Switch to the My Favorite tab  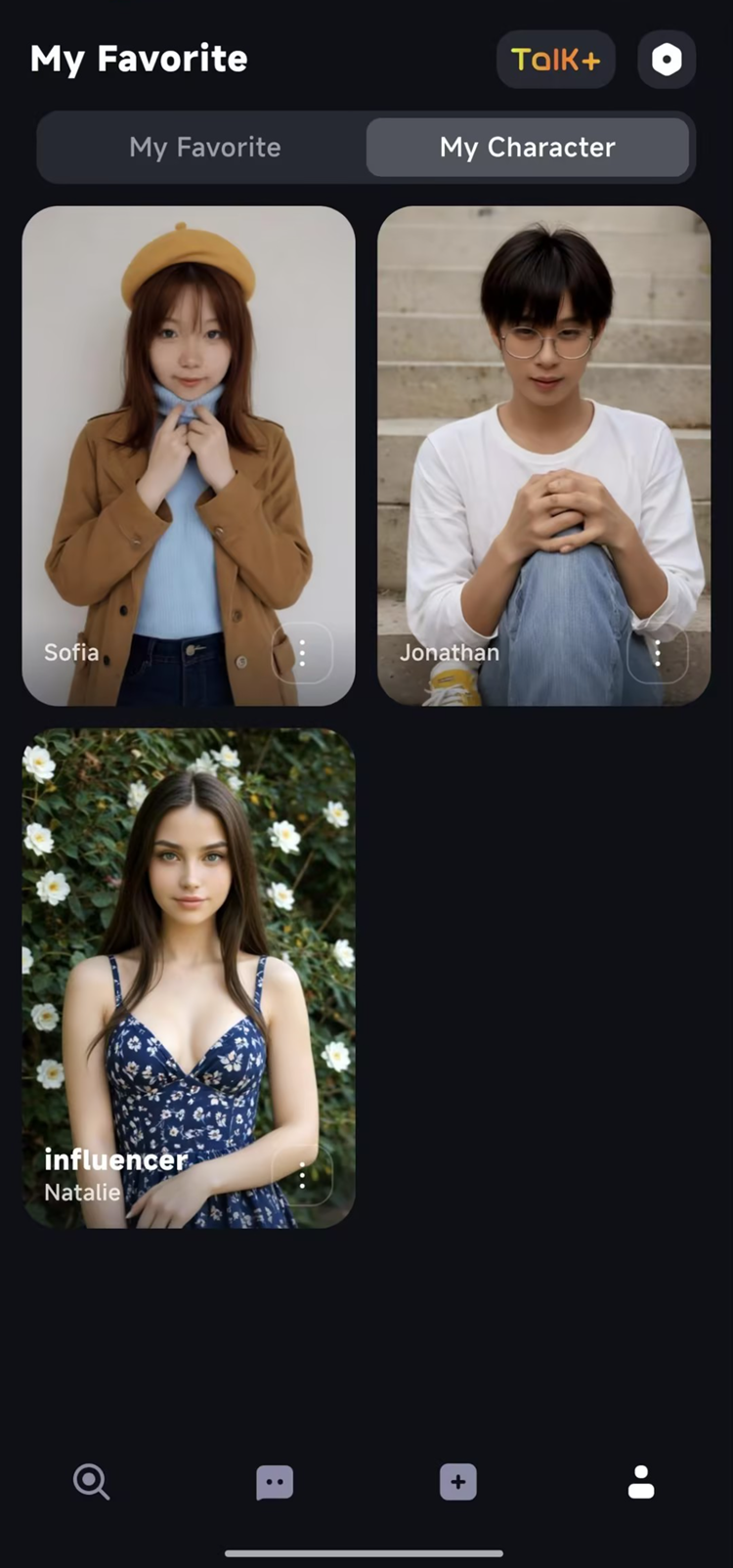click(204, 148)
